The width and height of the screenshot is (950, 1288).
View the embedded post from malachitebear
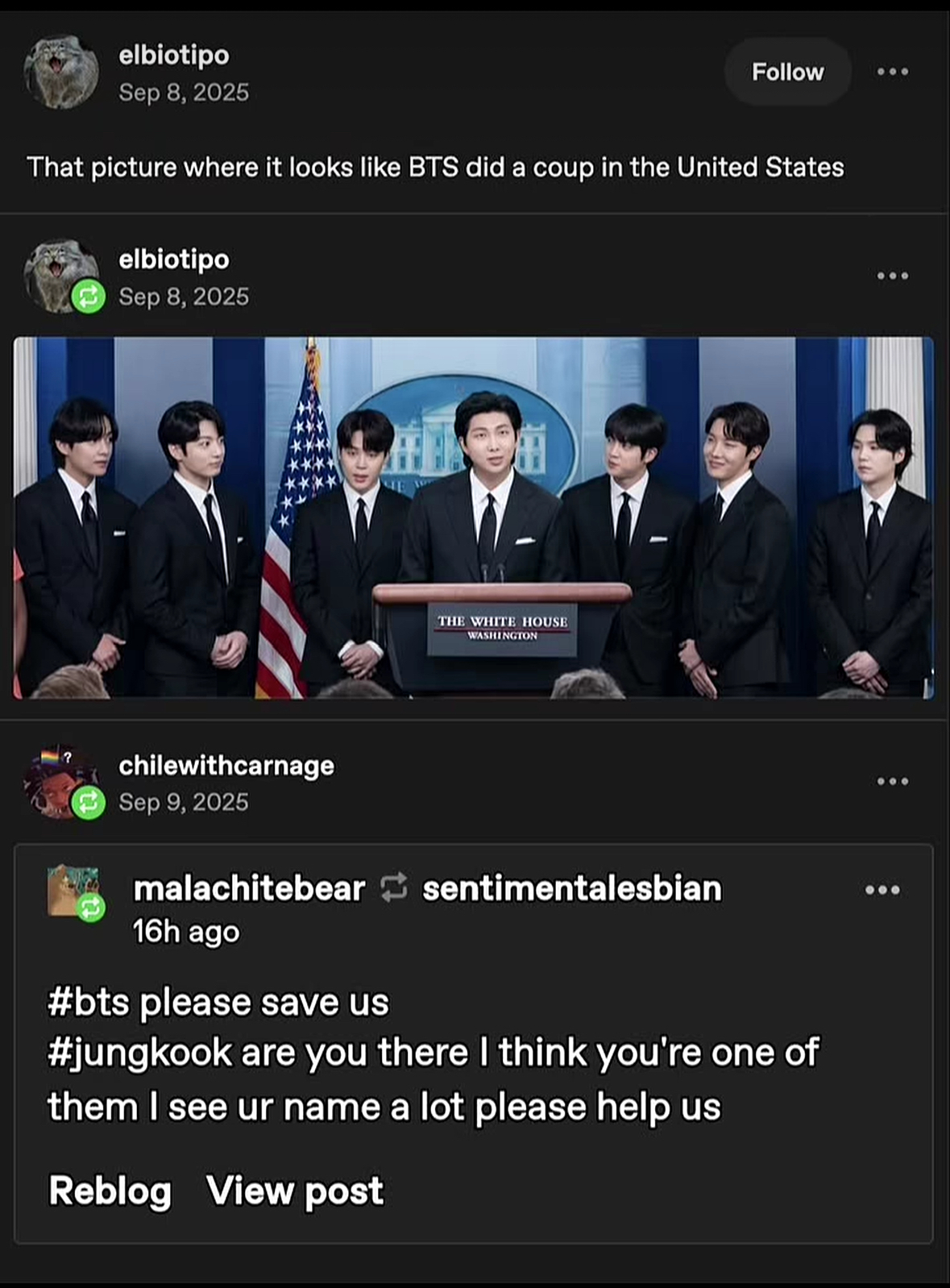pyautogui.click(x=295, y=1190)
